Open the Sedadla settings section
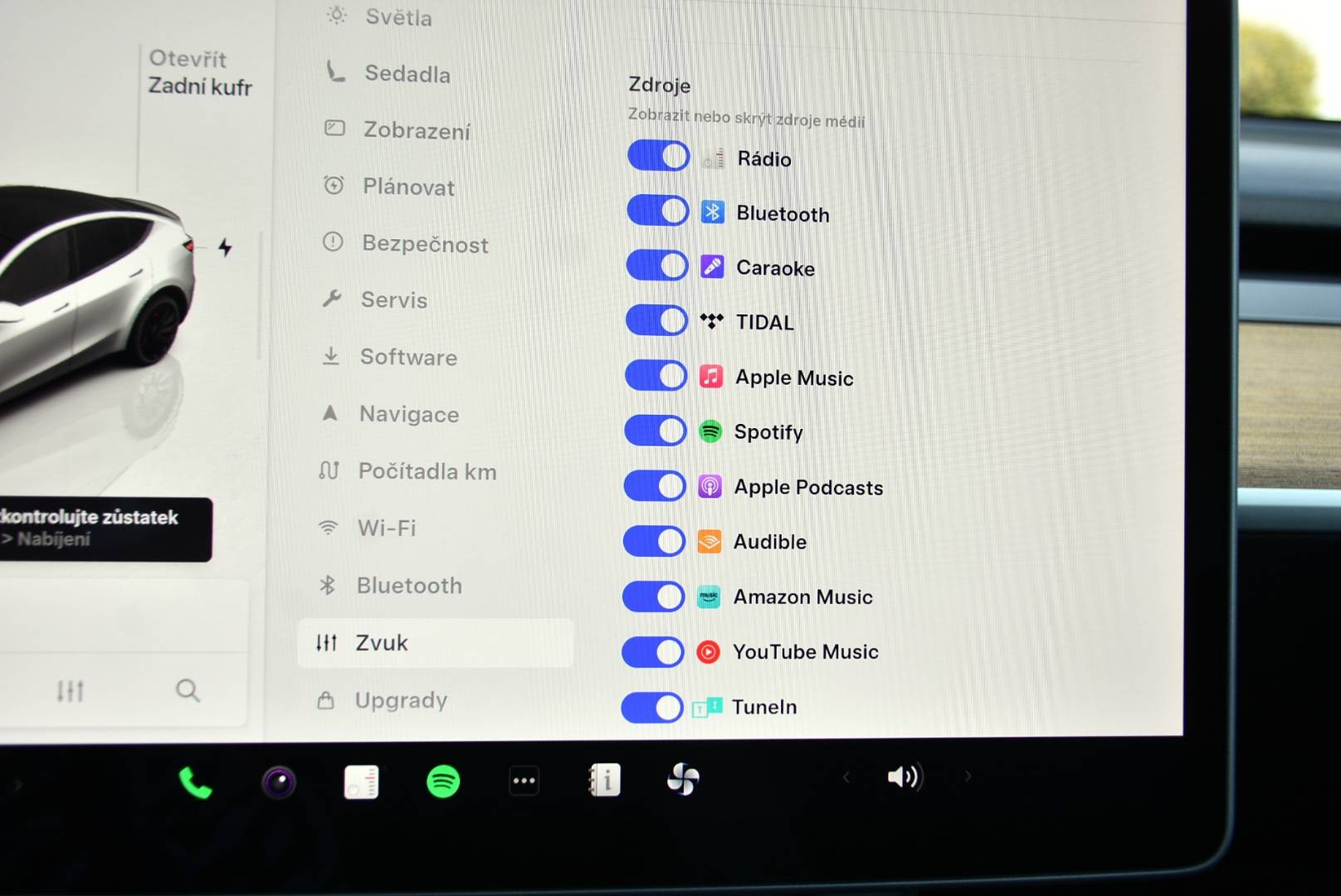 point(407,74)
